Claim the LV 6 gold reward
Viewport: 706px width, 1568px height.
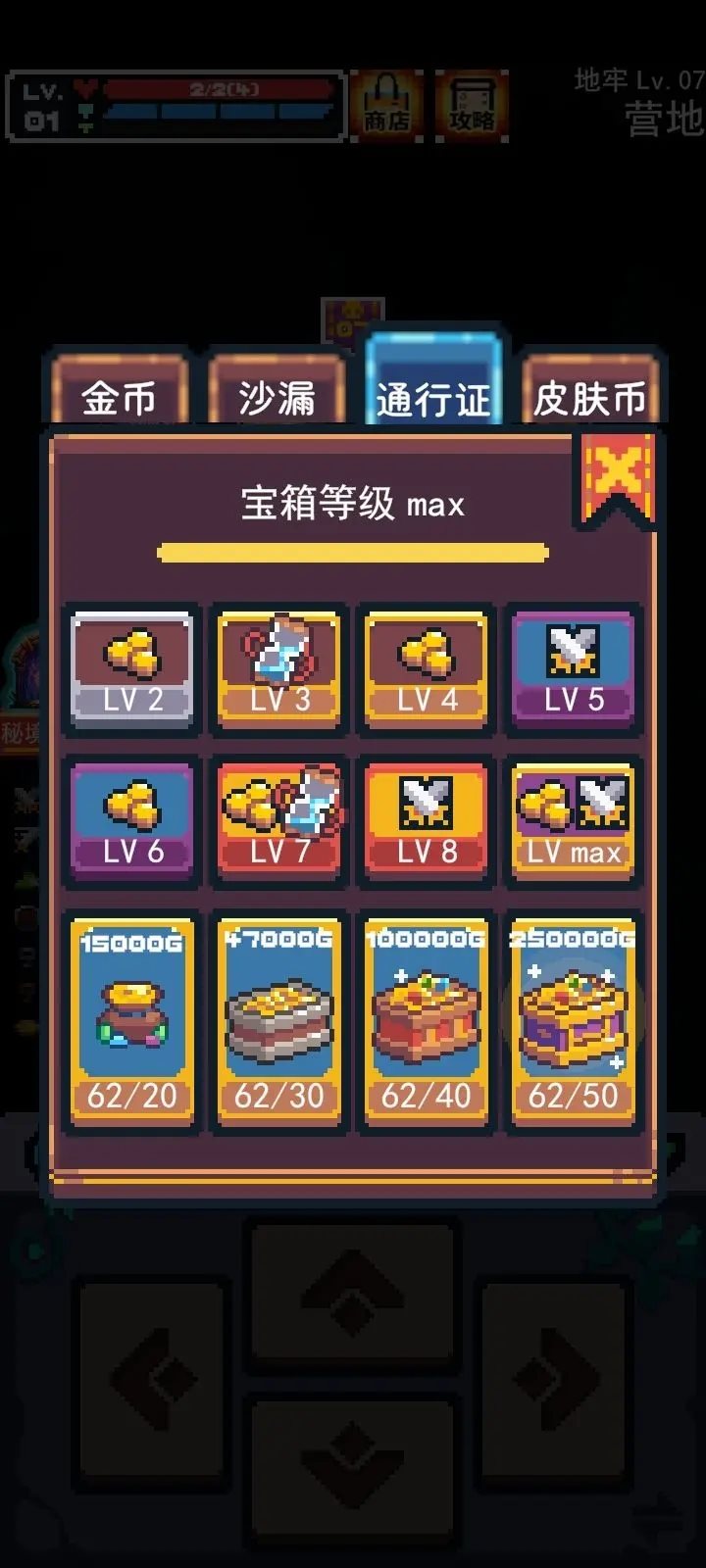(x=132, y=820)
